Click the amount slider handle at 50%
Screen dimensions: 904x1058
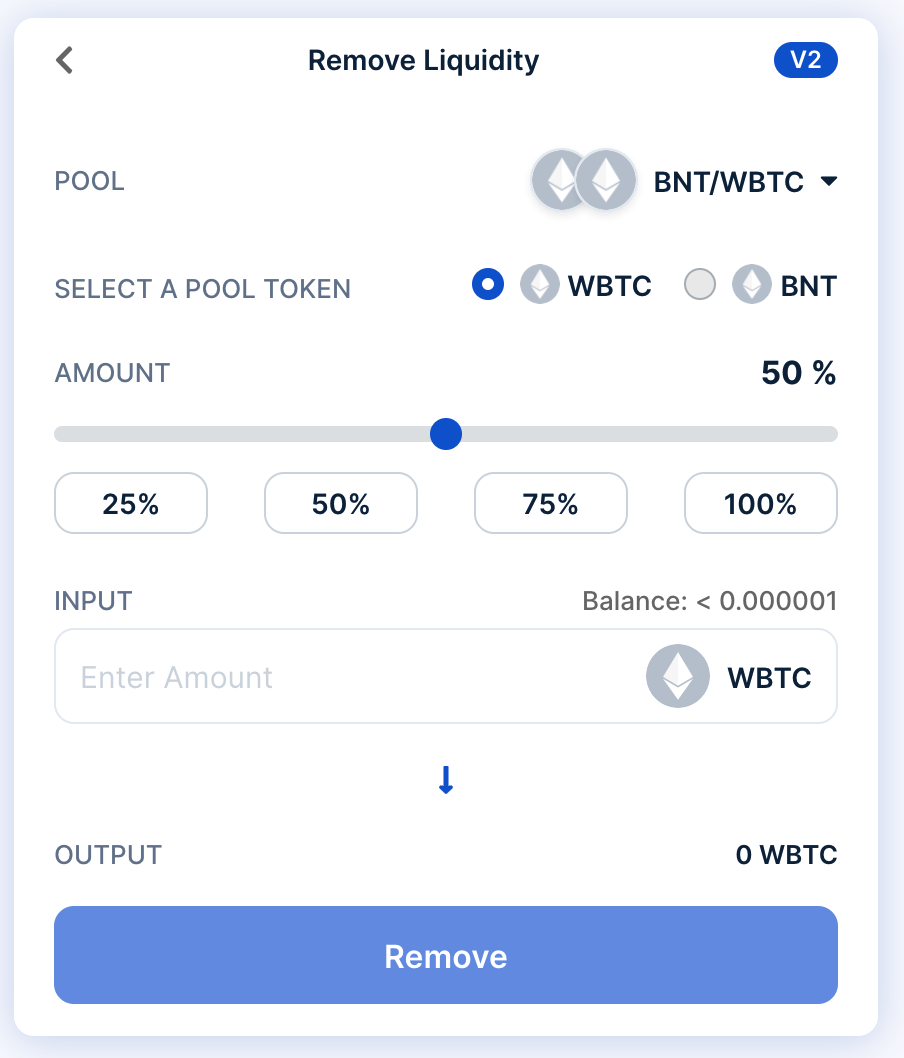(445, 434)
